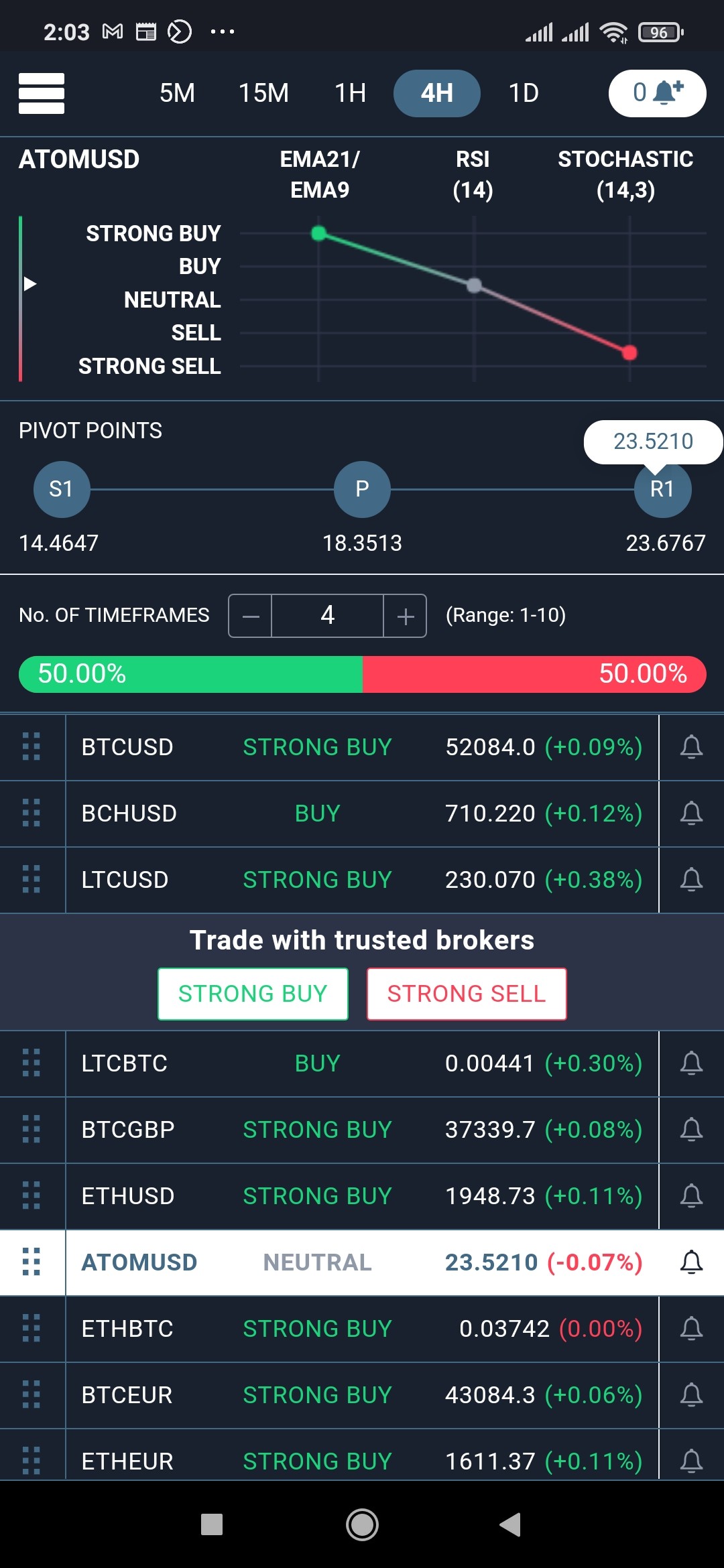Open the BTCUSD row
Screen dimensions: 724x1568
click(x=362, y=747)
